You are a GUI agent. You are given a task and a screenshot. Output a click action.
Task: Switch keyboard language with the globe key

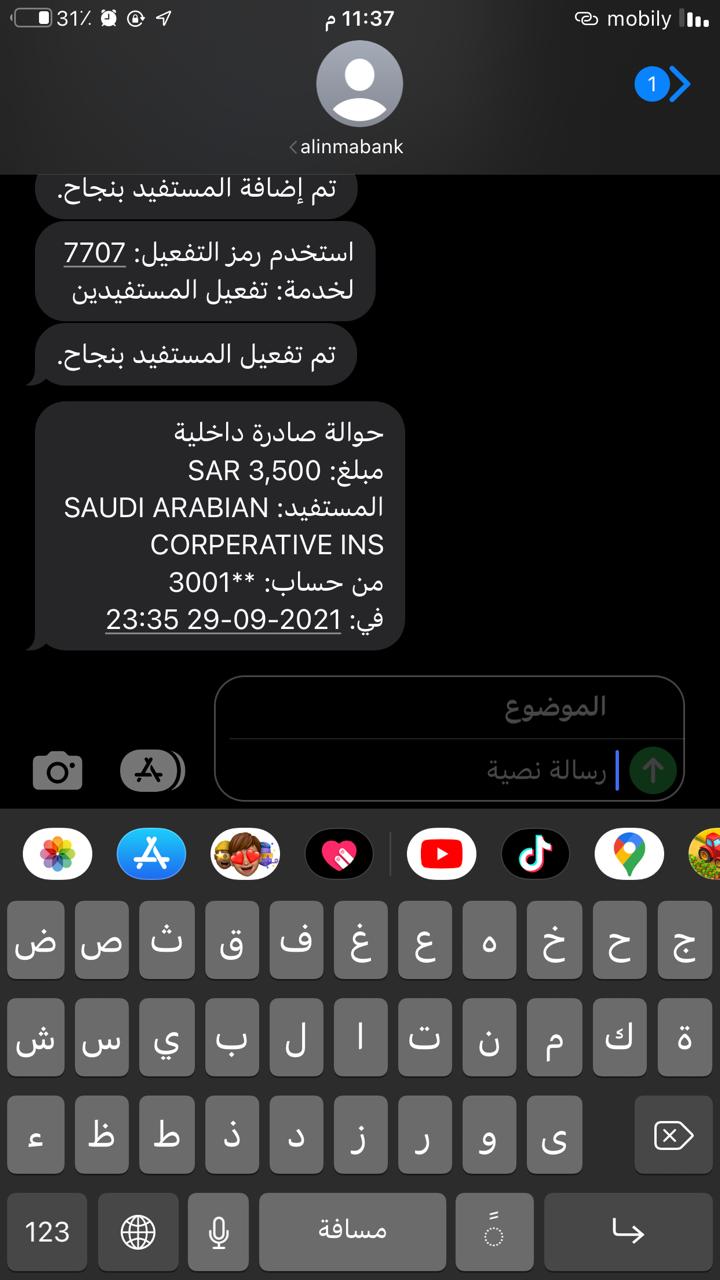[x=138, y=1232]
